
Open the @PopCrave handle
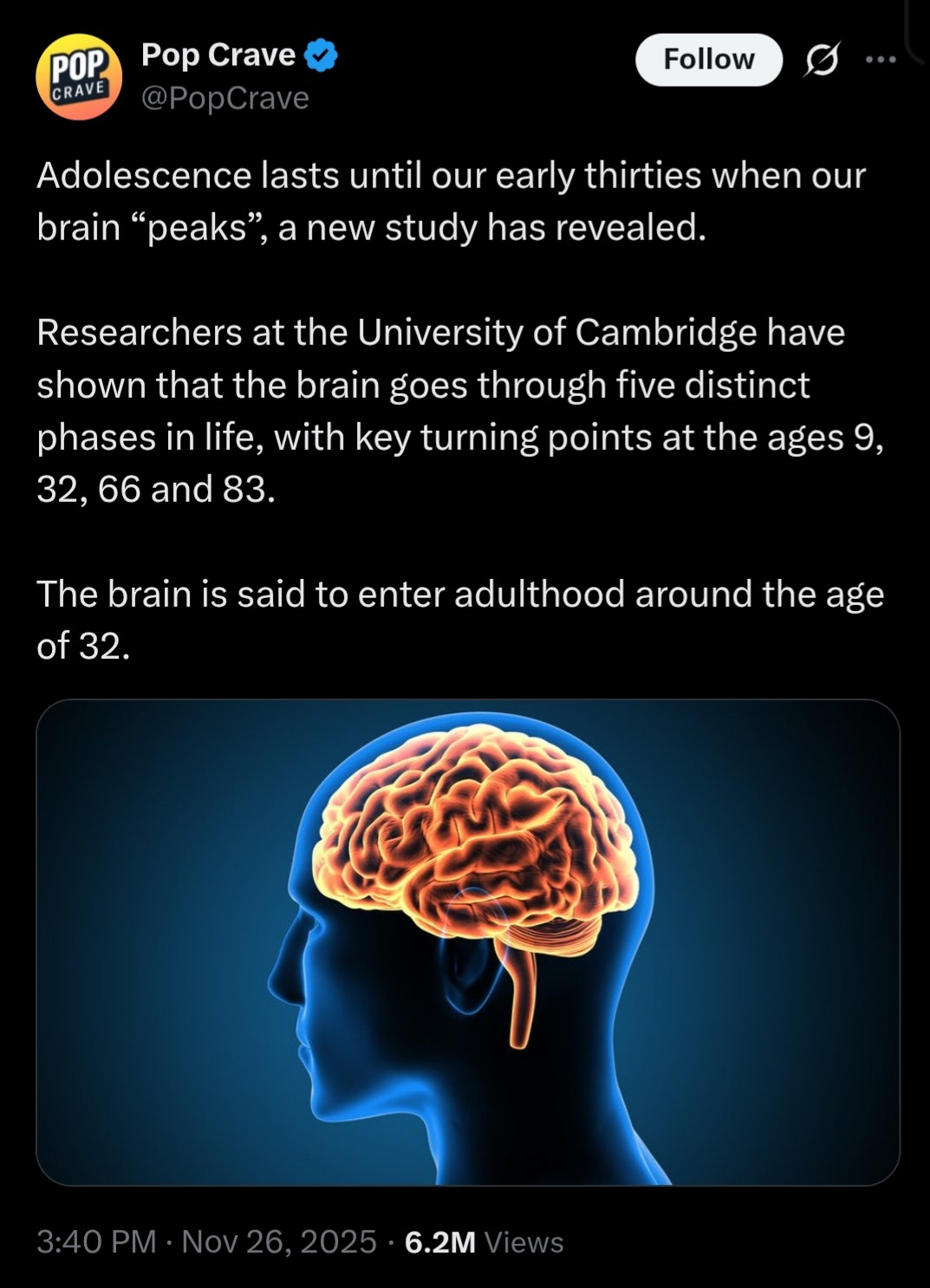tap(224, 98)
